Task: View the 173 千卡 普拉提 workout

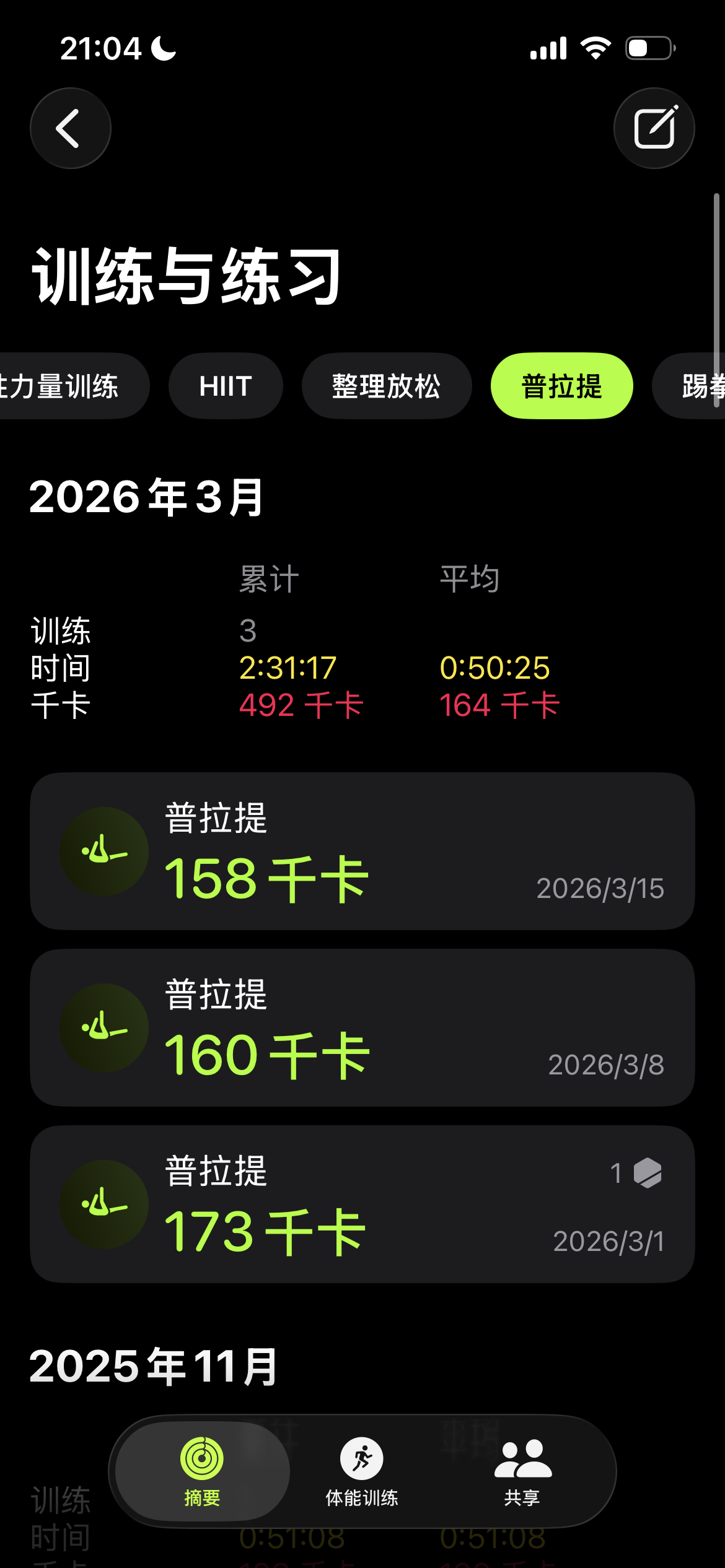Action: point(362,1204)
